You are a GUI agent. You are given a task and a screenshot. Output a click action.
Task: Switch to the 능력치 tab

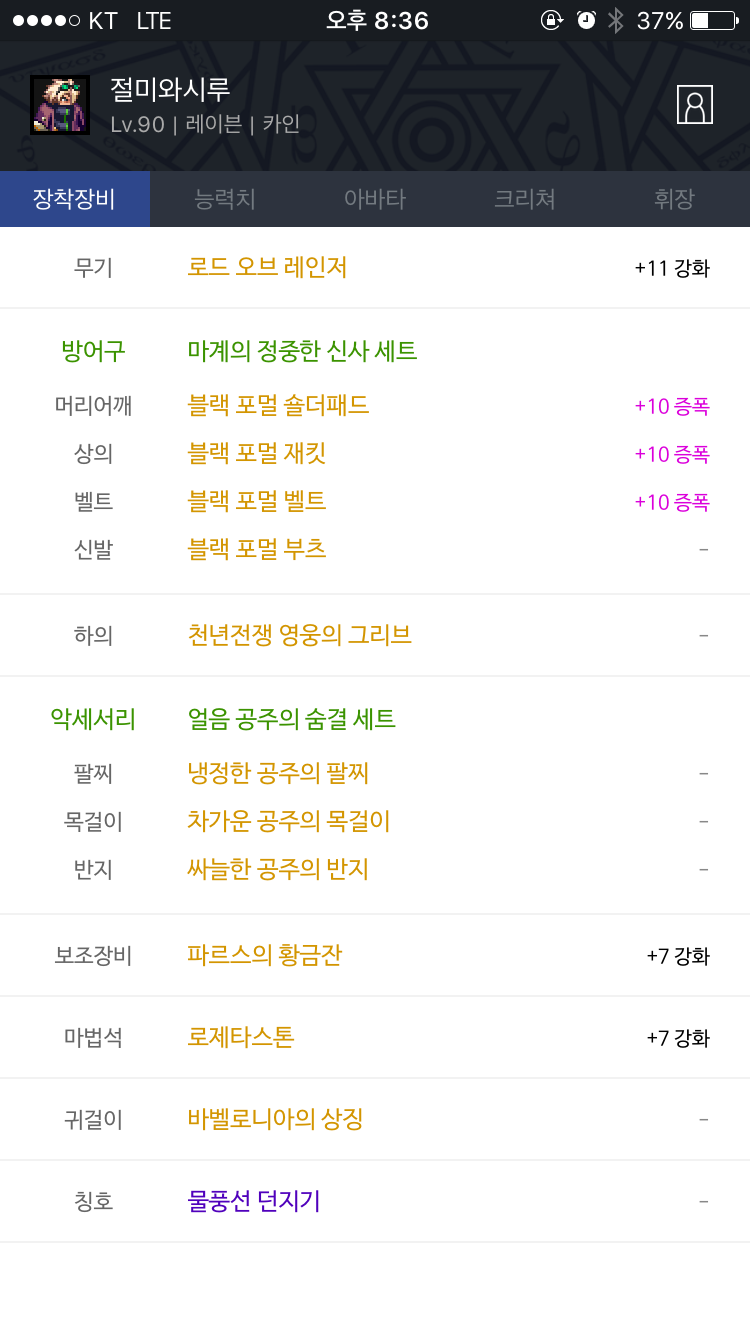coord(225,199)
